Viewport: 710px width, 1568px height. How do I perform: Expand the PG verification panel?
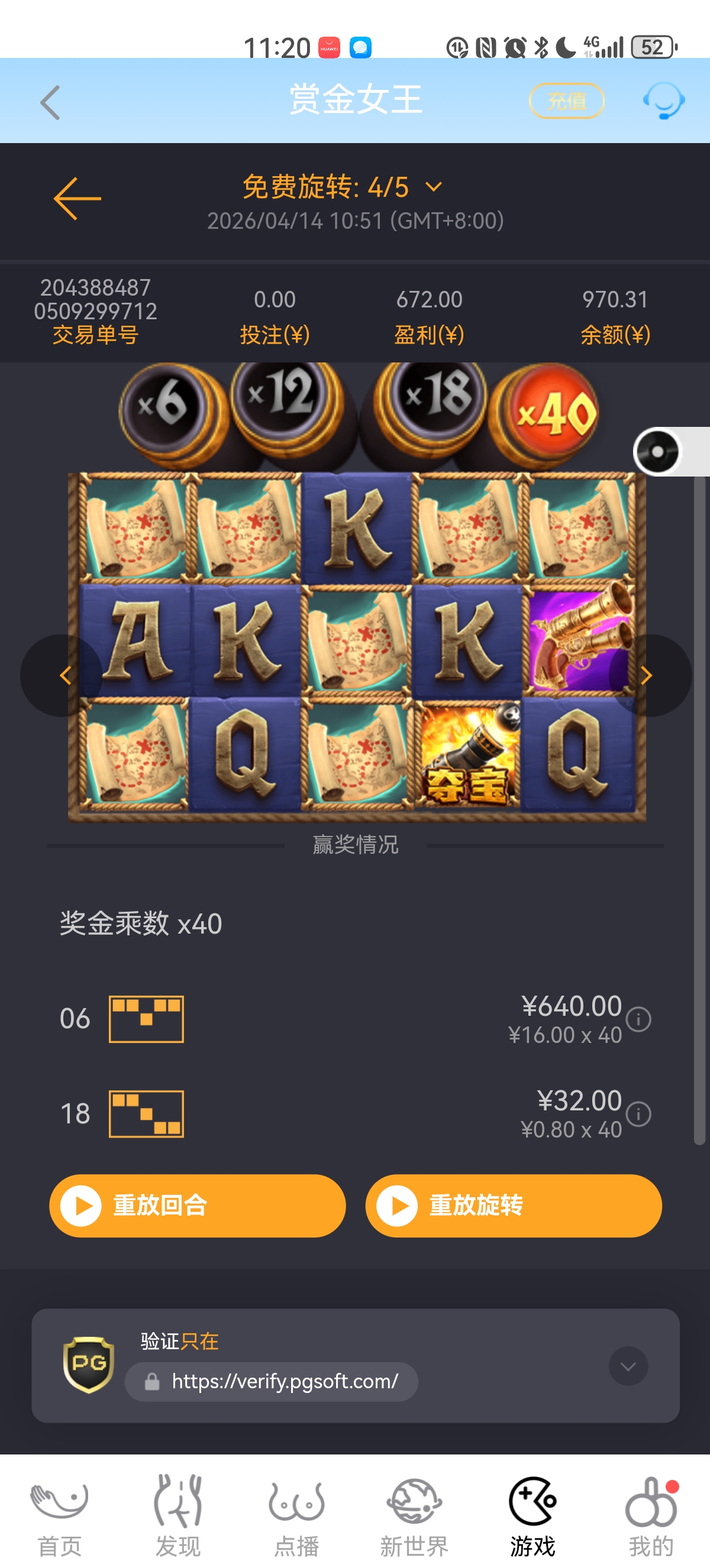coord(628,1366)
